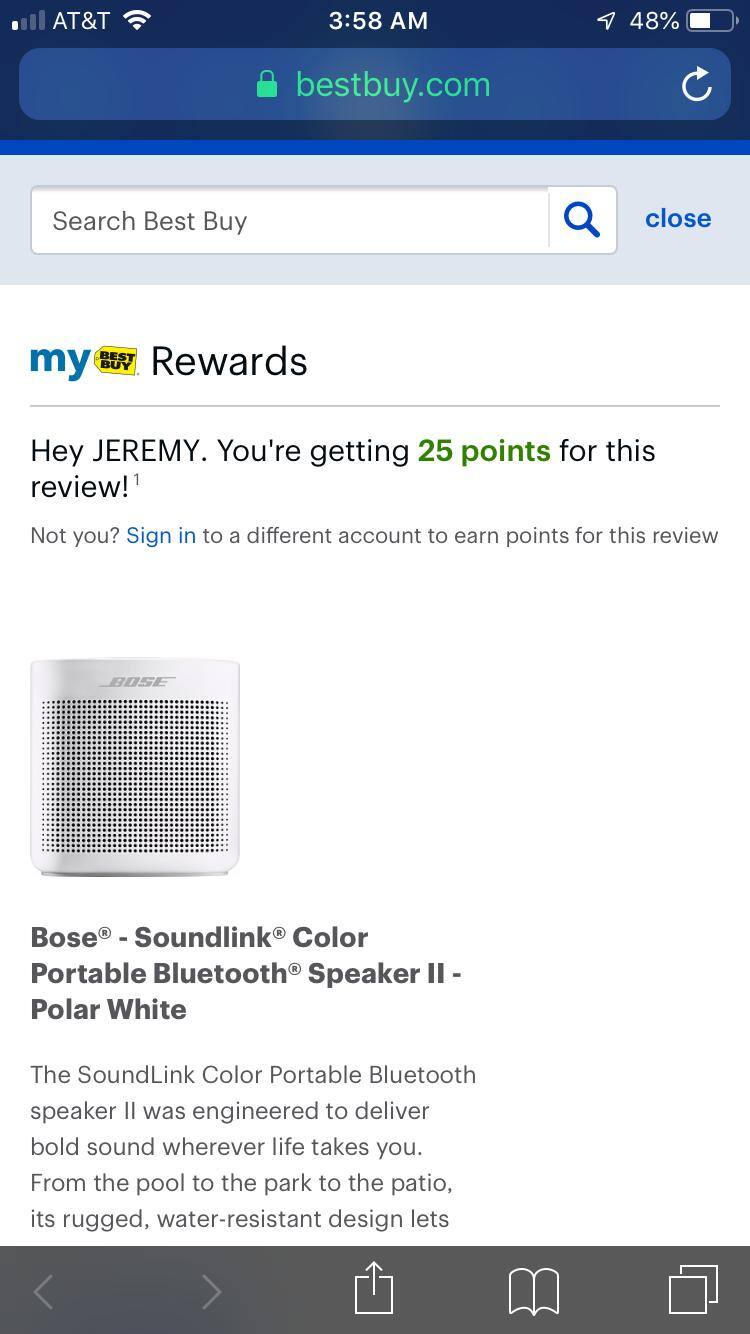
Task: Submit search with the magnifier button
Action: [x=582, y=220]
